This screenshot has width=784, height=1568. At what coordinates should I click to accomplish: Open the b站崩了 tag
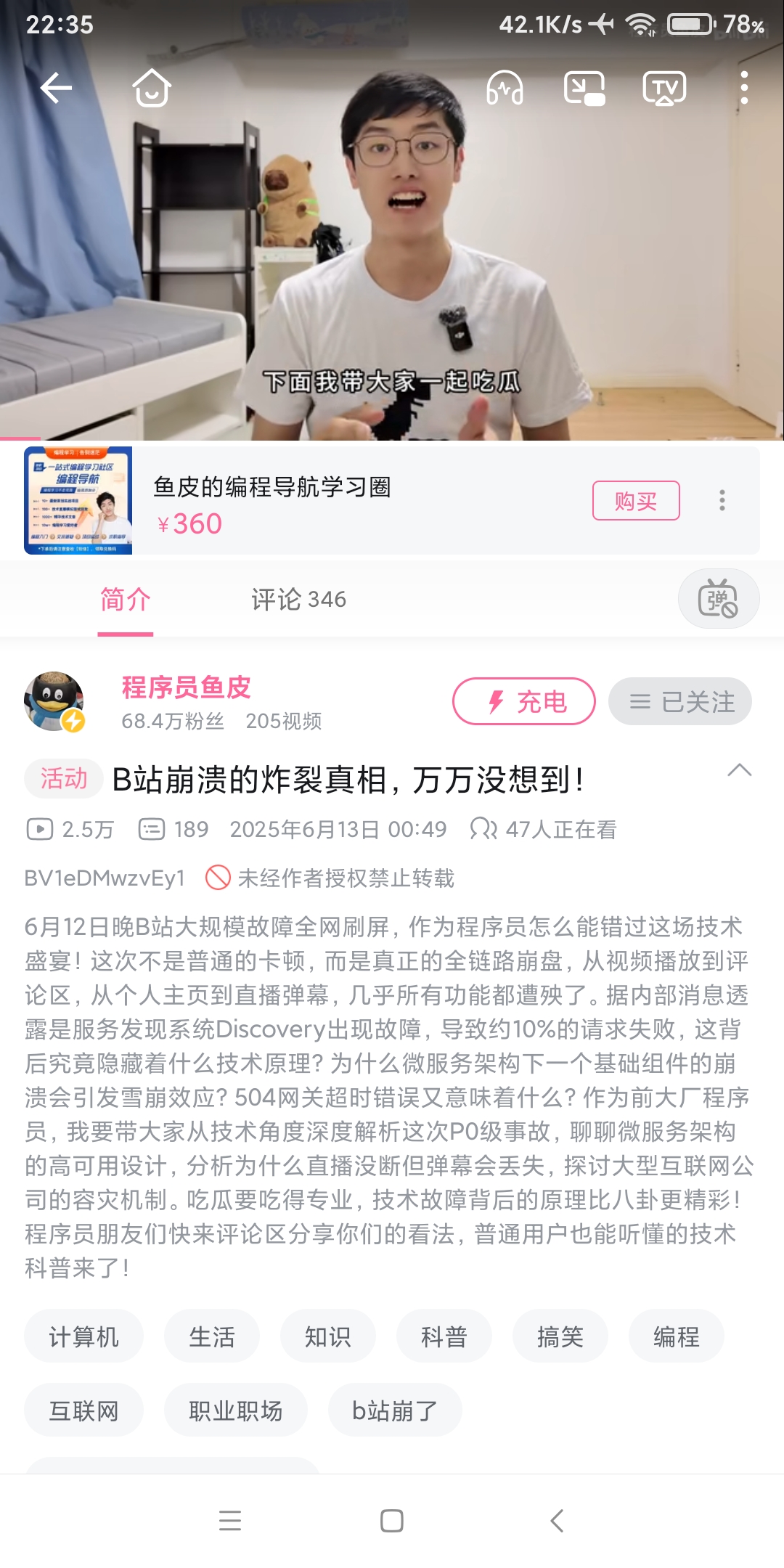click(x=395, y=1410)
